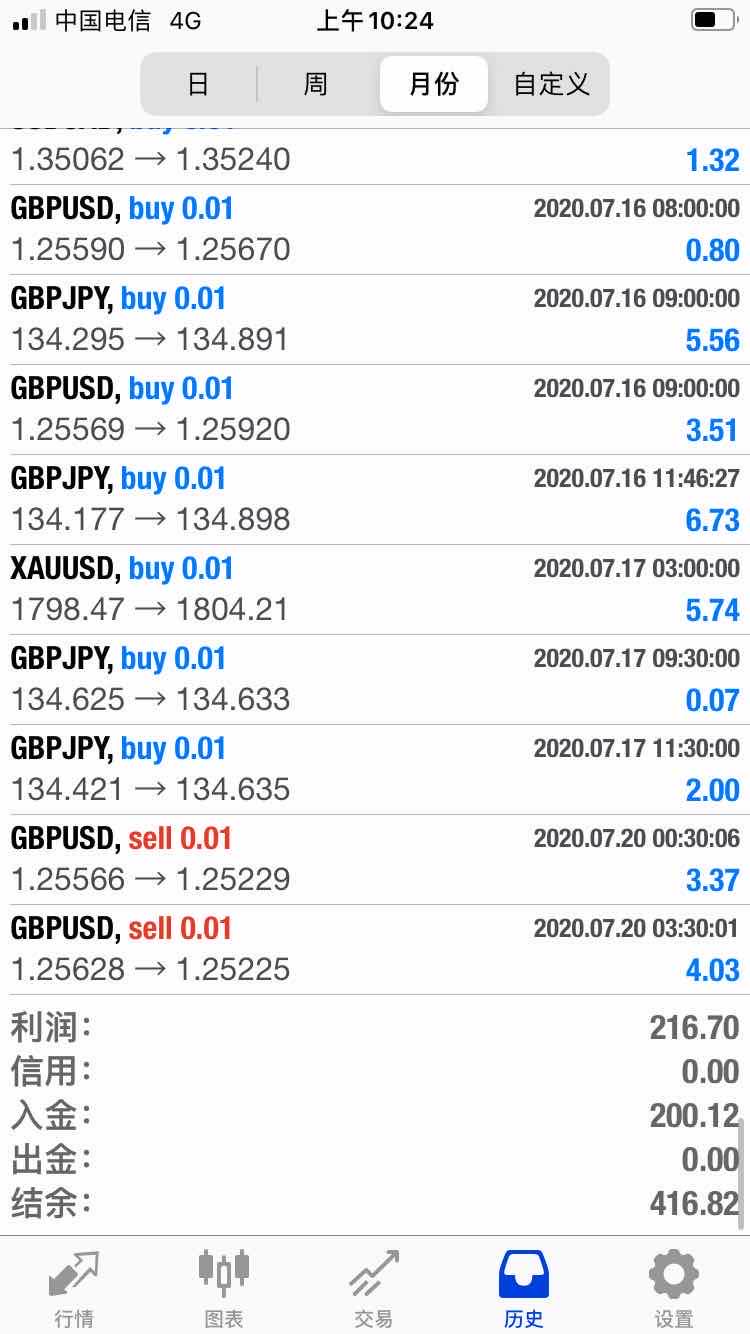
Task: Open the GBPUSD sell trade with profit 3.37
Action: pyautogui.click(x=375, y=860)
